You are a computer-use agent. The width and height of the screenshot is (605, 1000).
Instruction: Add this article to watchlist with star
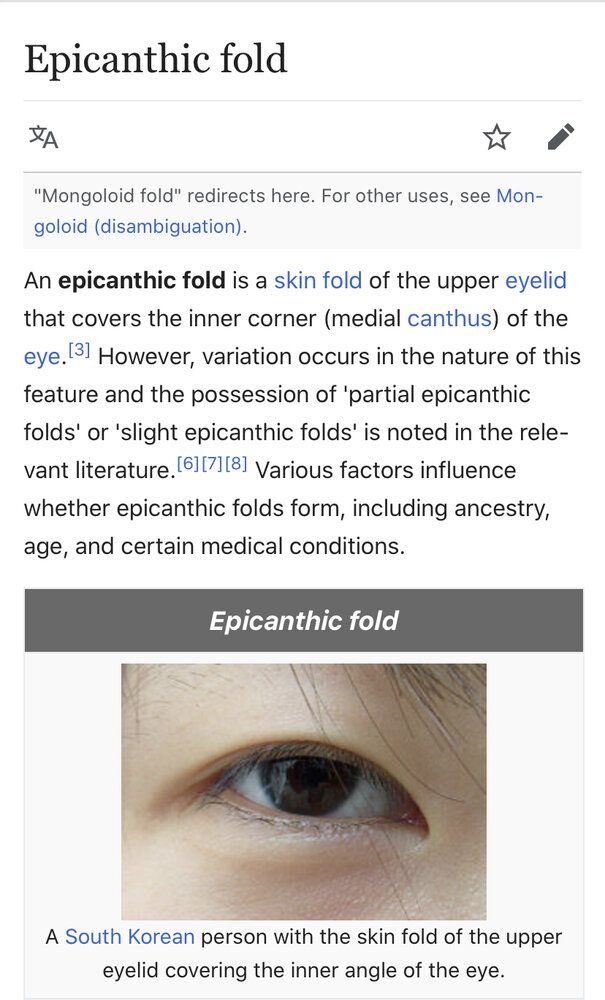[x=497, y=137]
